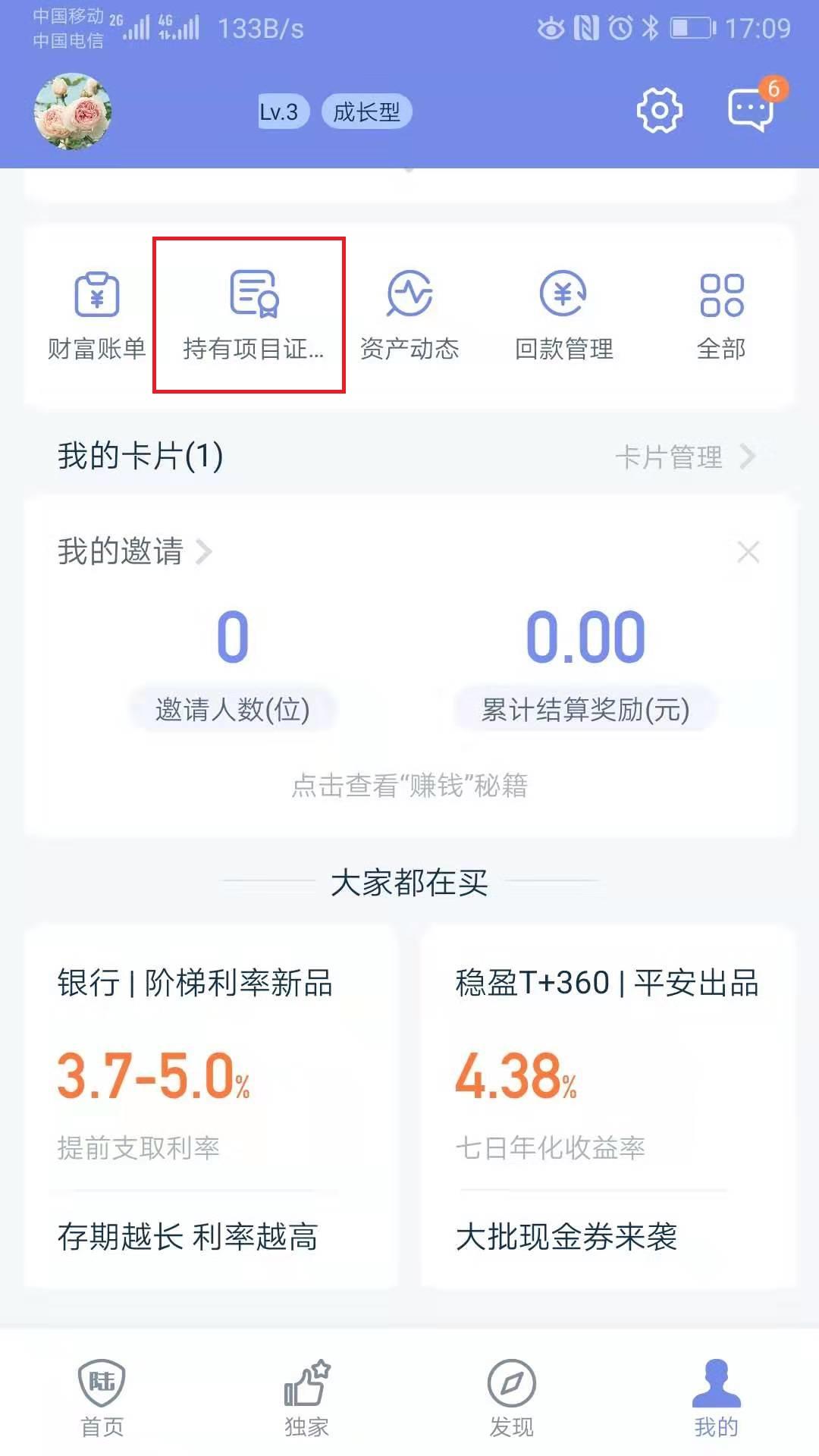The image size is (819, 1456).
Task: Dismiss the 我的邀请 card
Action: (748, 552)
